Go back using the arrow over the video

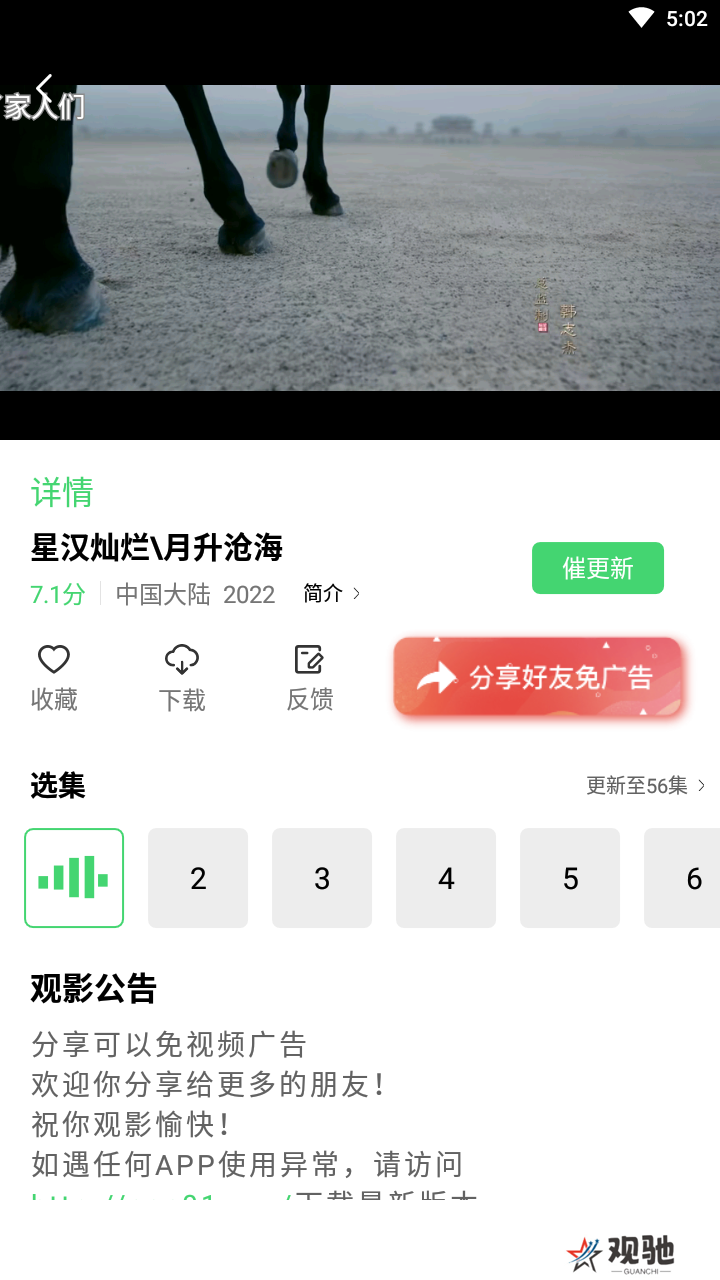44,89
